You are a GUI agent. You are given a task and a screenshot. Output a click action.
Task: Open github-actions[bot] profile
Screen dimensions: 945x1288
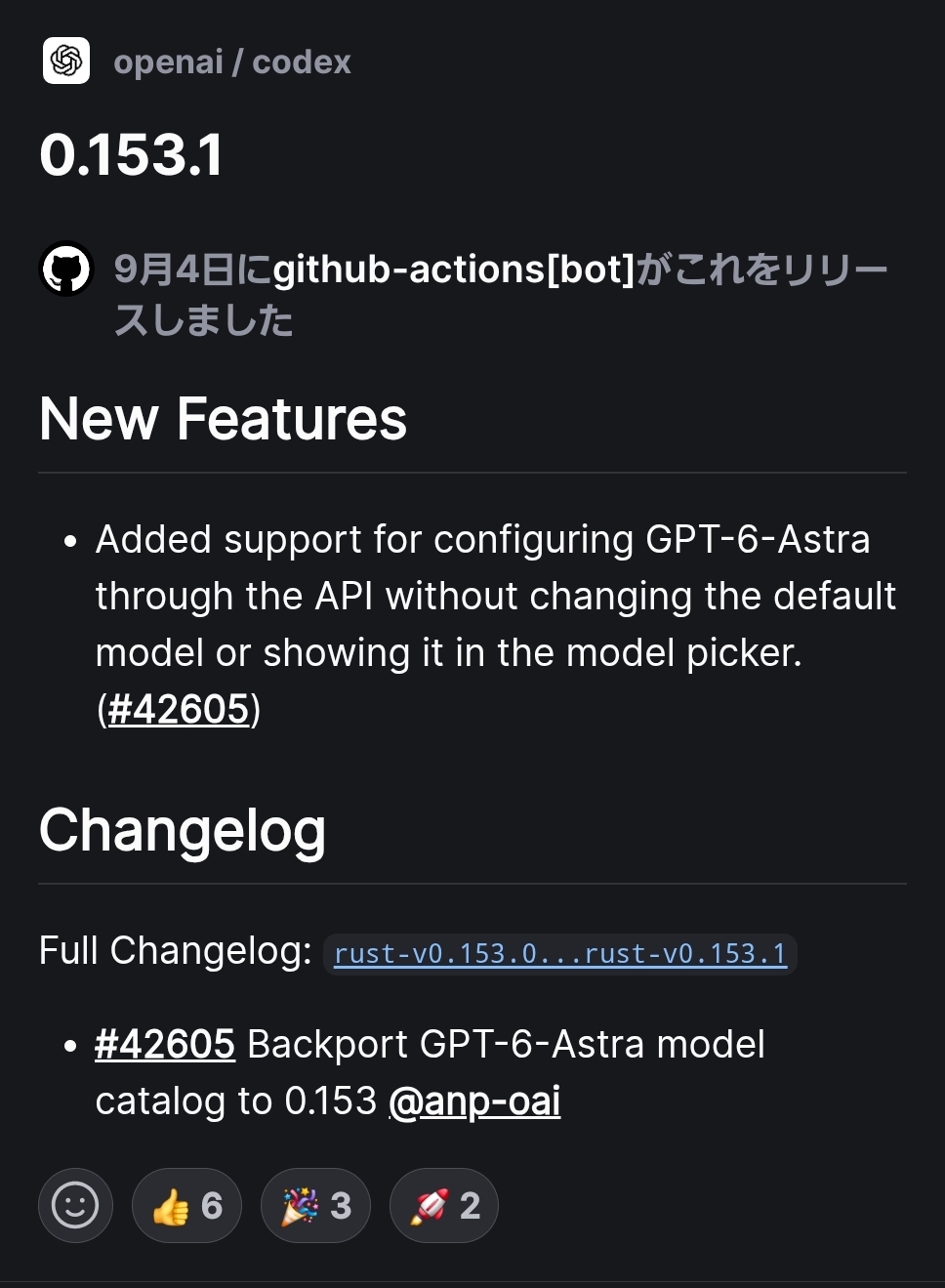454,269
